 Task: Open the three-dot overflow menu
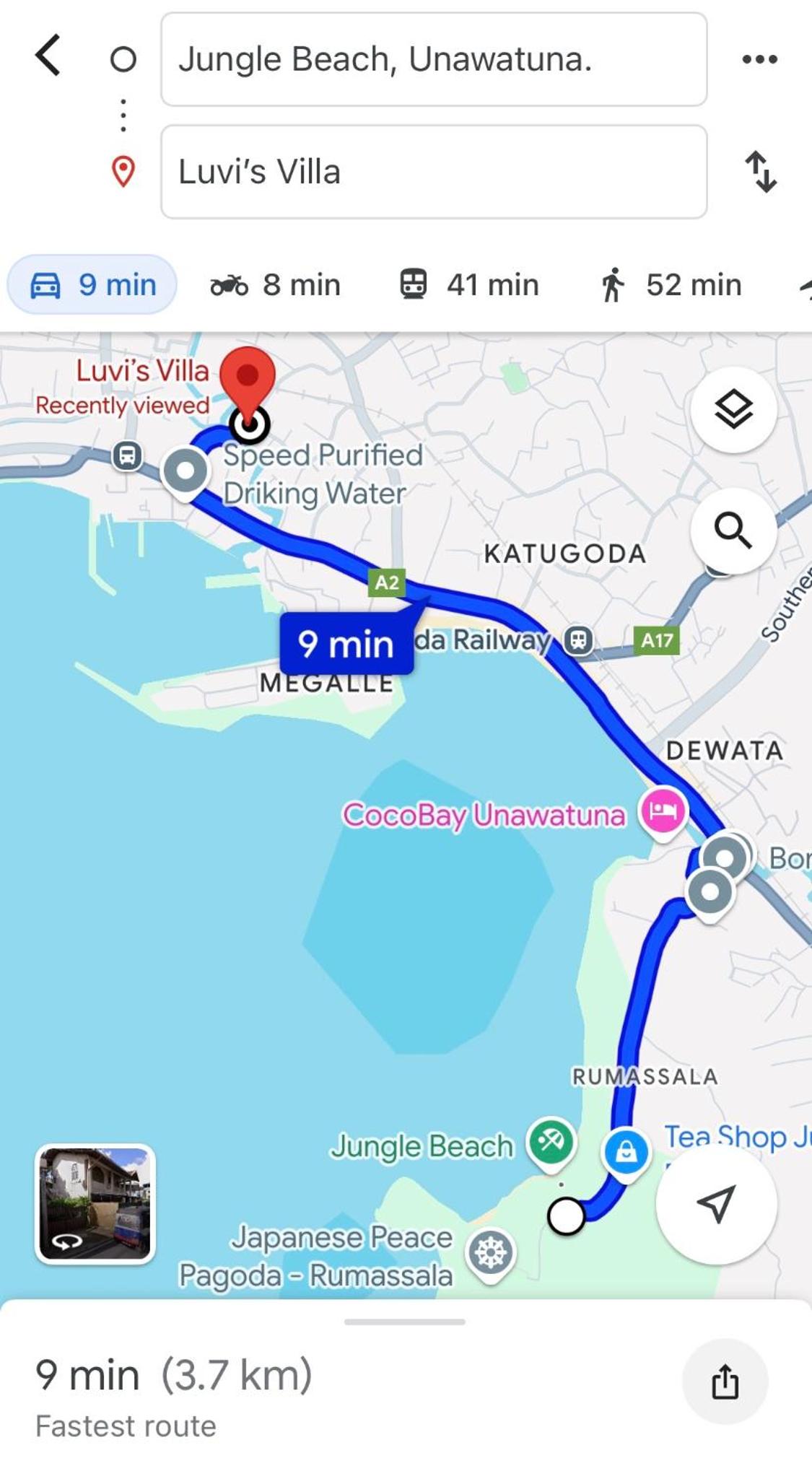click(760, 59)
